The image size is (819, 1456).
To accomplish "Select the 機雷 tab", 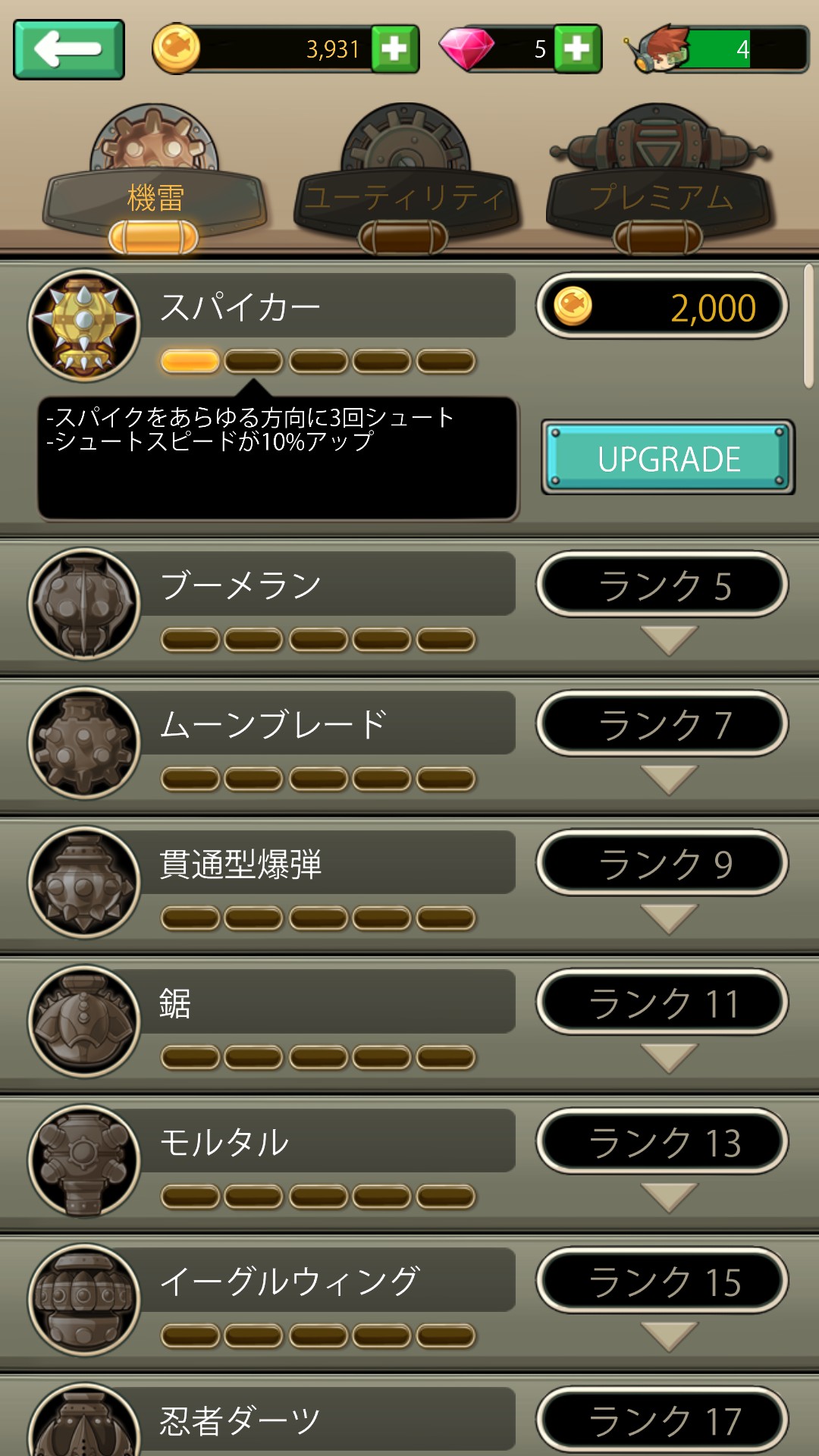I will [x=155, y=199].
